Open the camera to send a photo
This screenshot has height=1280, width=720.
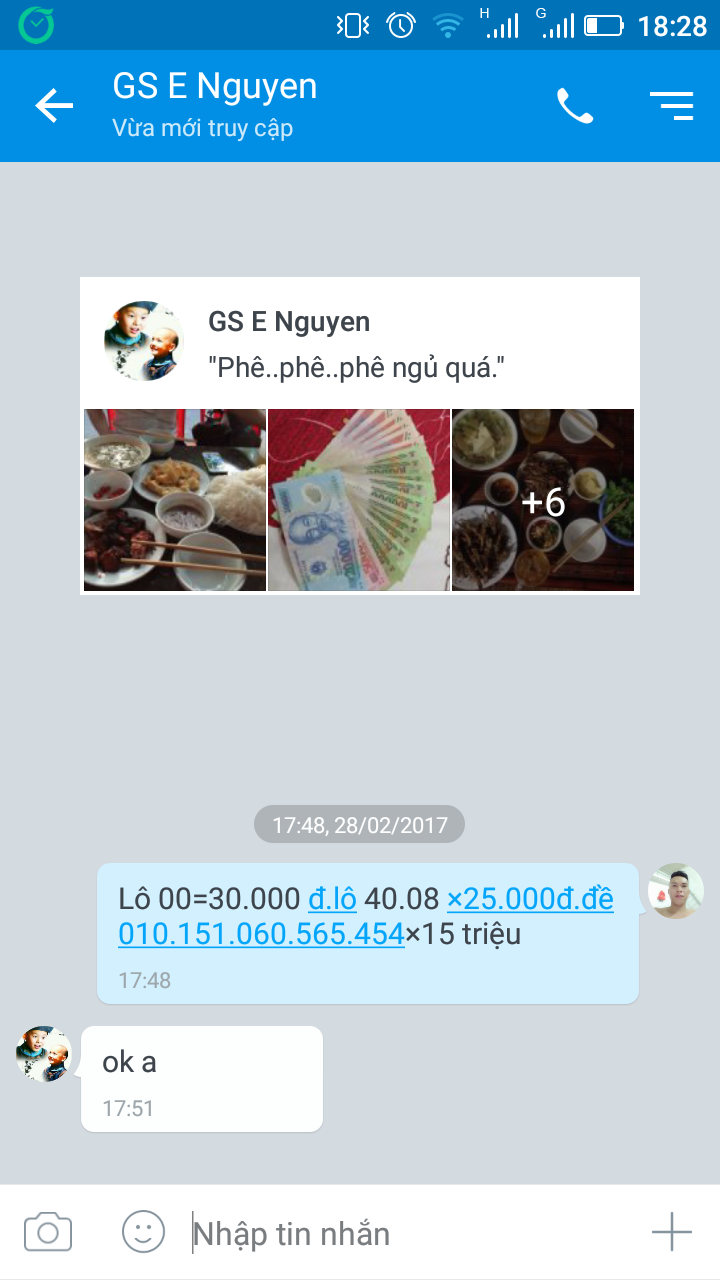coord(48,1232)
